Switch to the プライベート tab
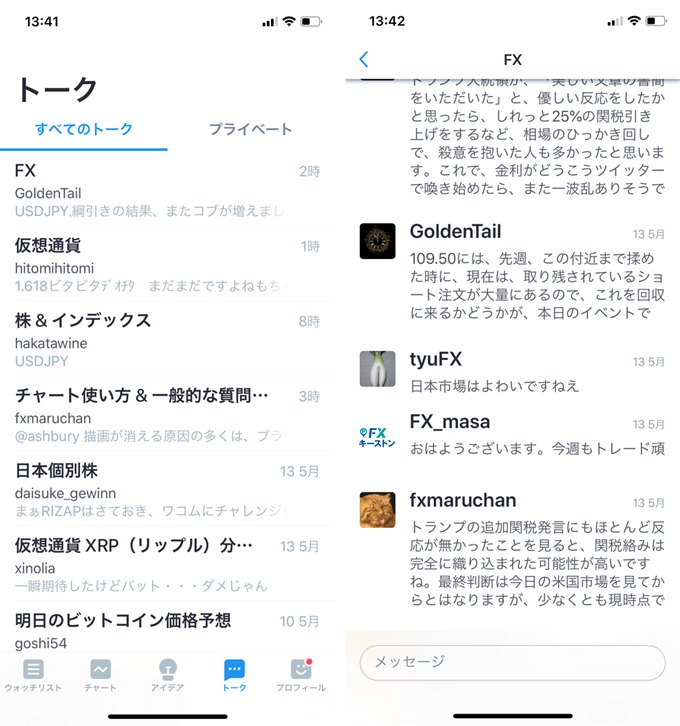680x726 pixels. click(250, 129)
